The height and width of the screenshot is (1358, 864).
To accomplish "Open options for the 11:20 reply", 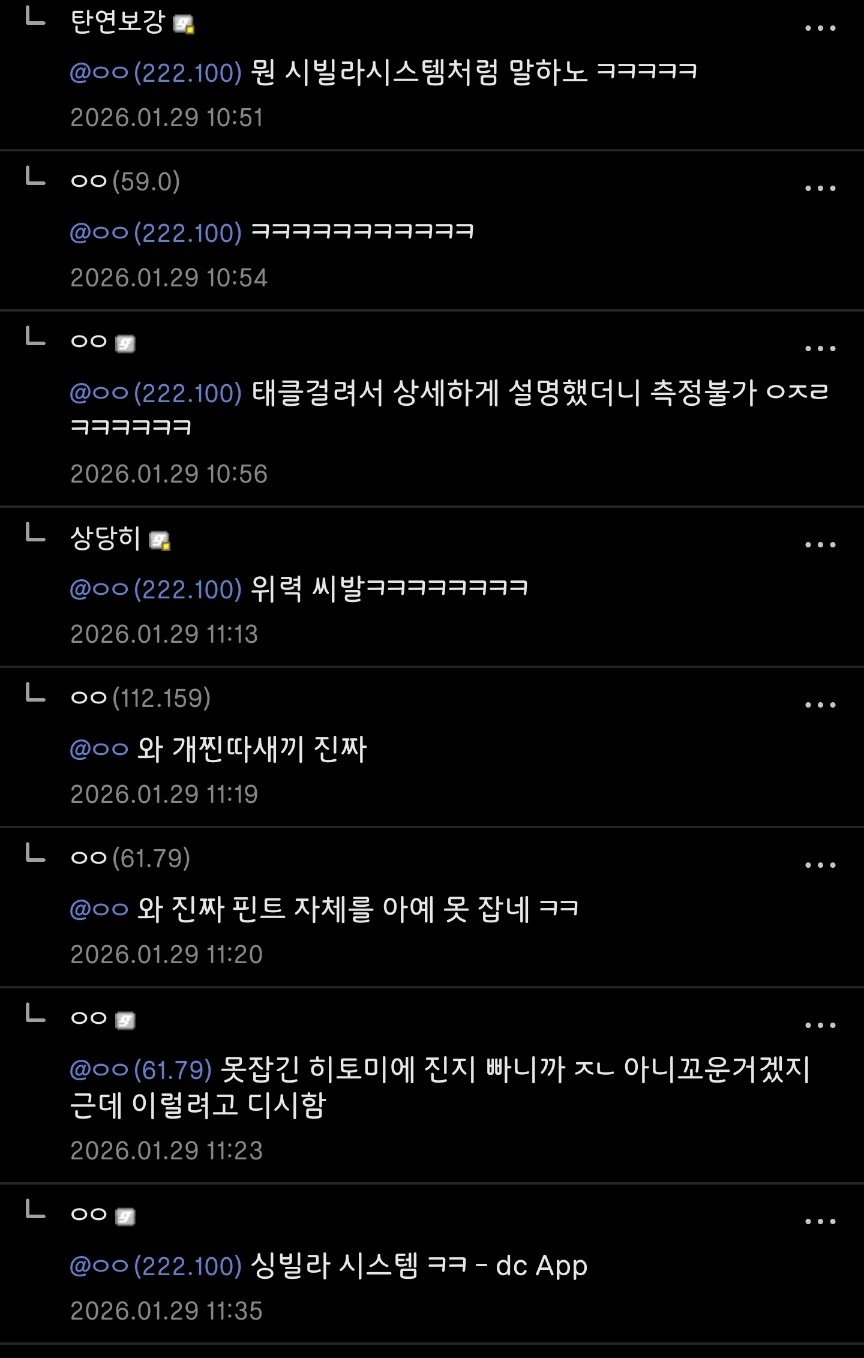I will pos(820,865).
